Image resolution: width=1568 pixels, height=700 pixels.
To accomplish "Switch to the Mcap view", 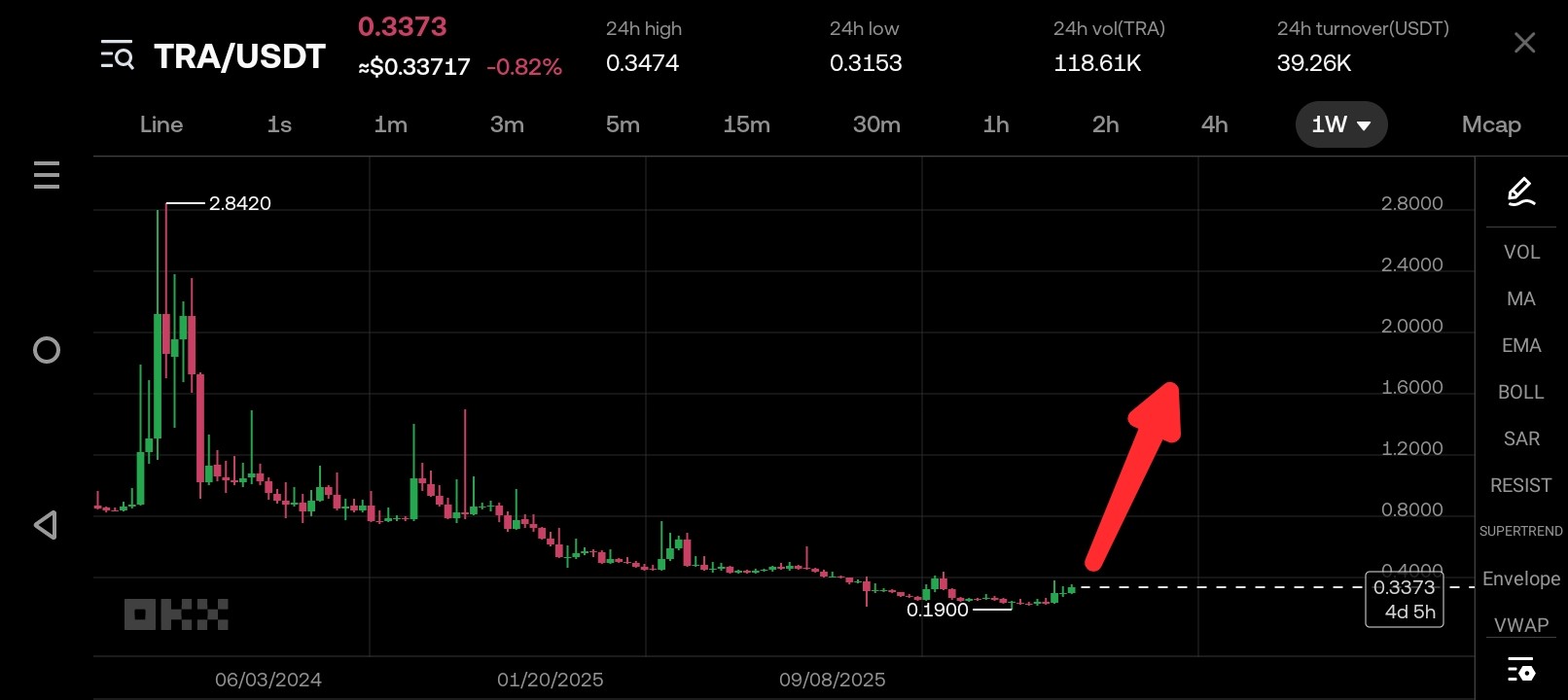I will click(x=1490, y=124).
